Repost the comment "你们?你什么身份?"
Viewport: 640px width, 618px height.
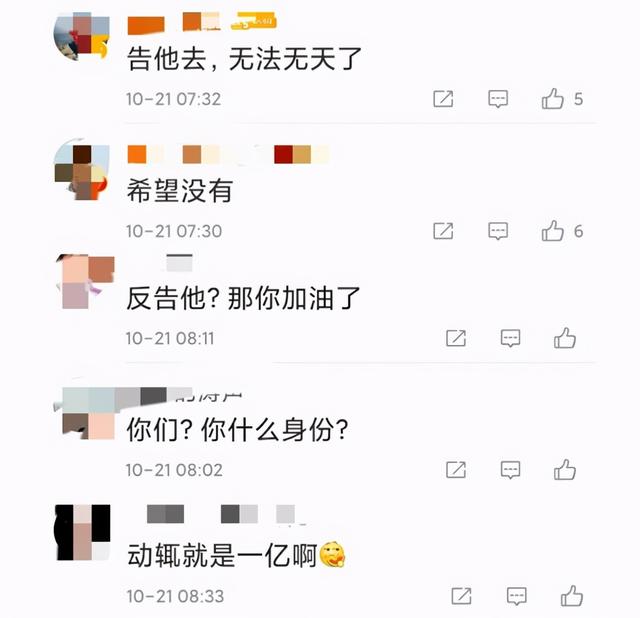click(x=456, y=469)
